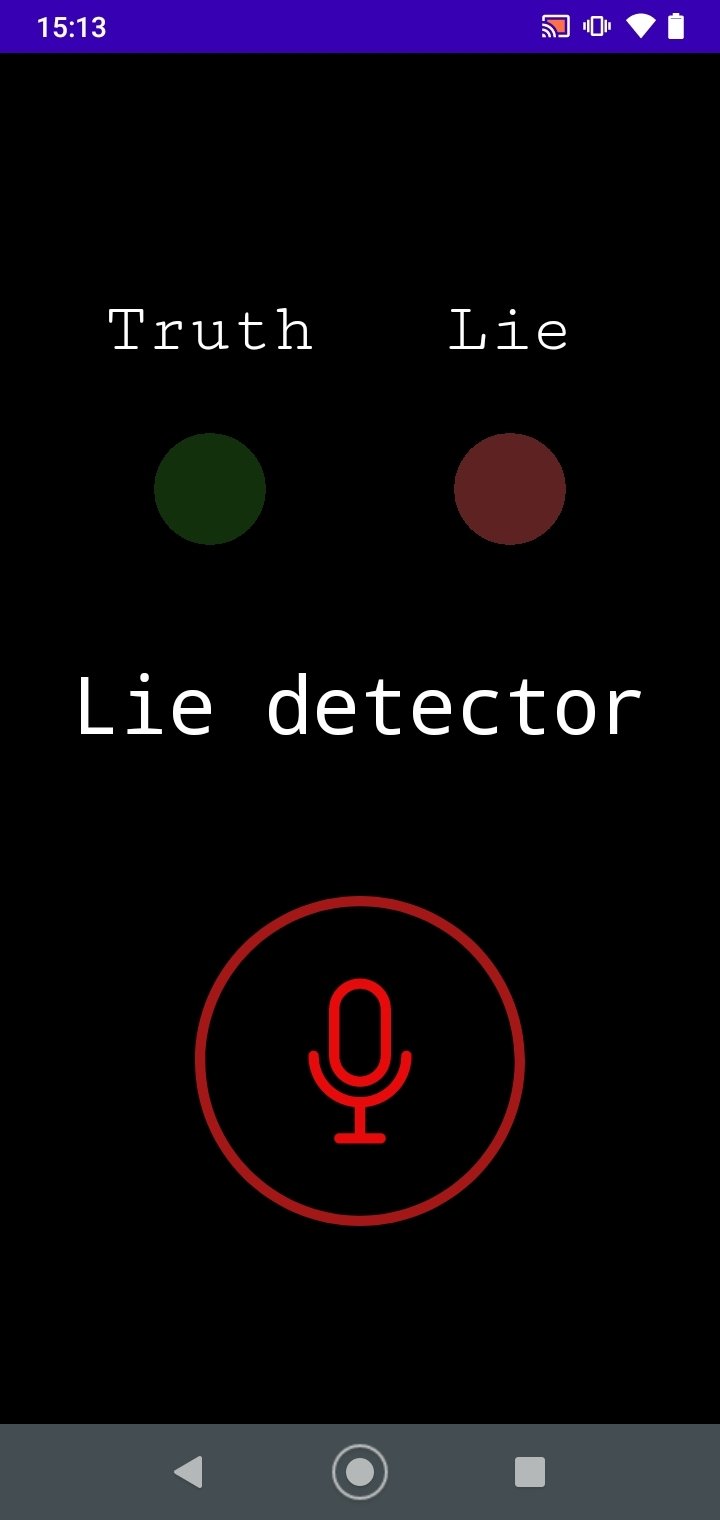The width and height of the screenshot is (720, 1520).
Task: Go back with the system back button
Action: coord(188,1472)
